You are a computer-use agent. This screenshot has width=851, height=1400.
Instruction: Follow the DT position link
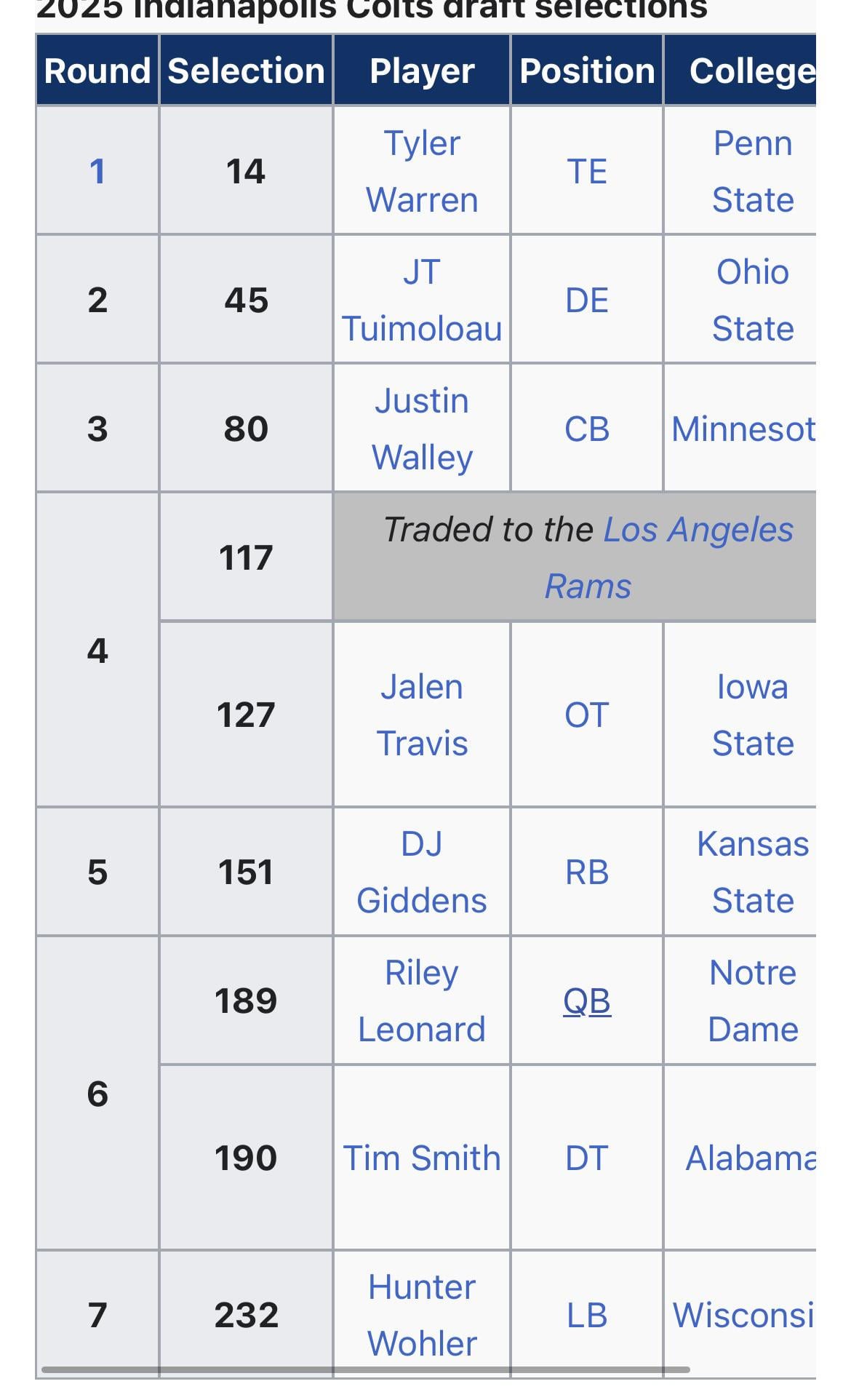pos(587,1158)
